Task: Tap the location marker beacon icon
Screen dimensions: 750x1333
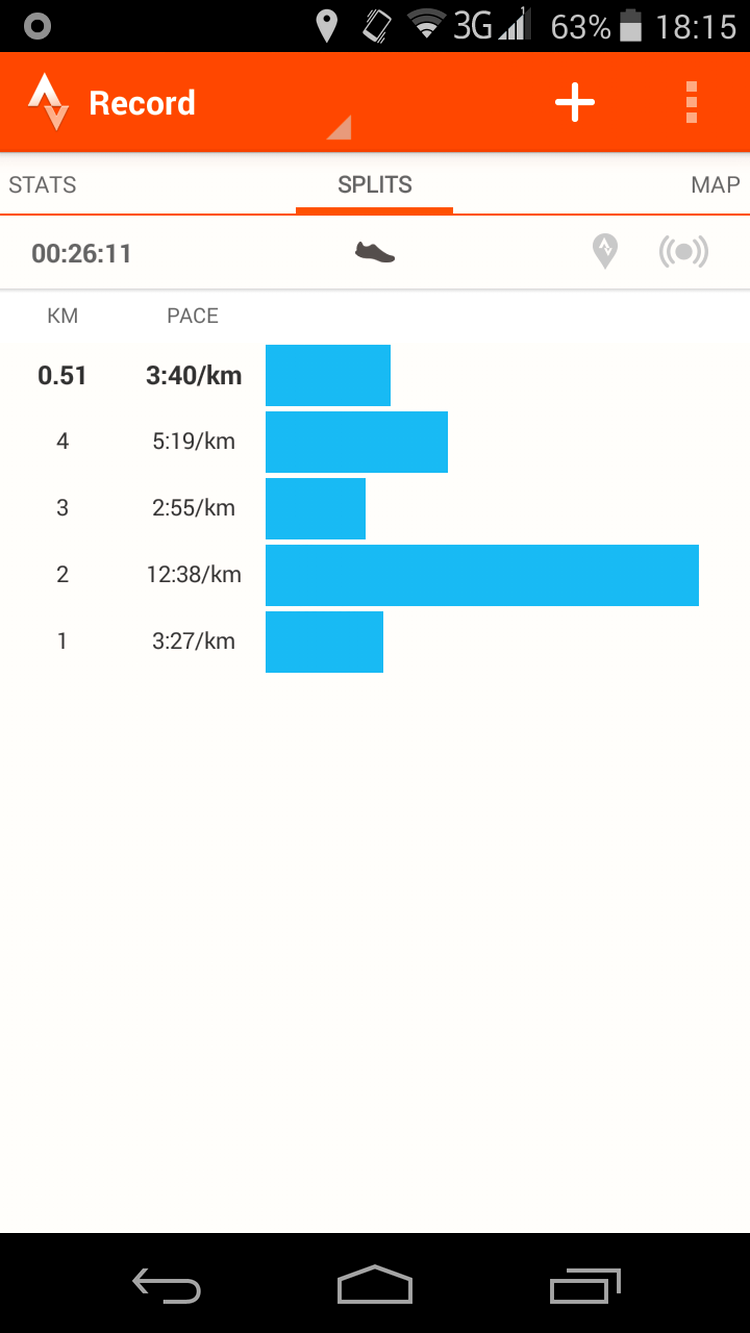Action: pos(605,252)
